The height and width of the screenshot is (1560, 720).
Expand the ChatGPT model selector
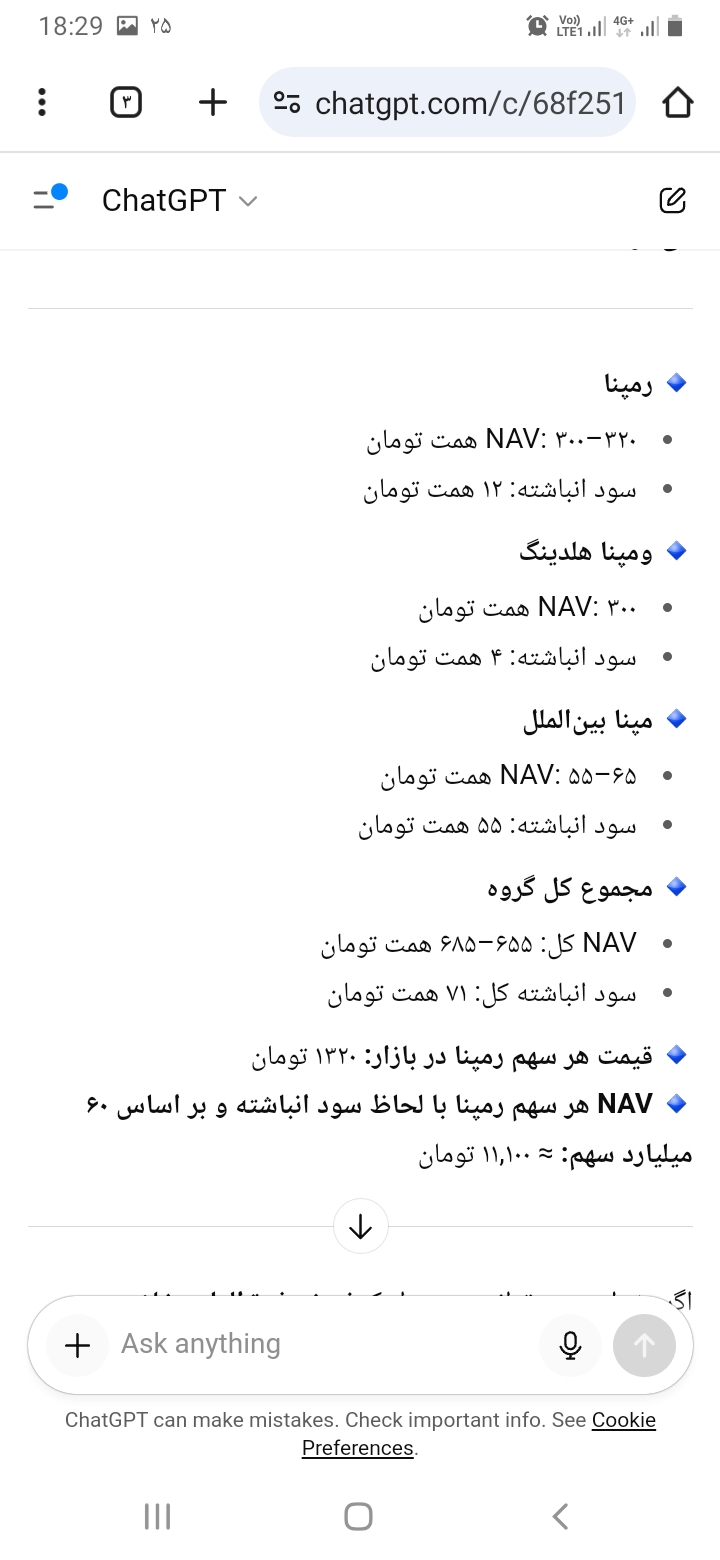[180, 200]
